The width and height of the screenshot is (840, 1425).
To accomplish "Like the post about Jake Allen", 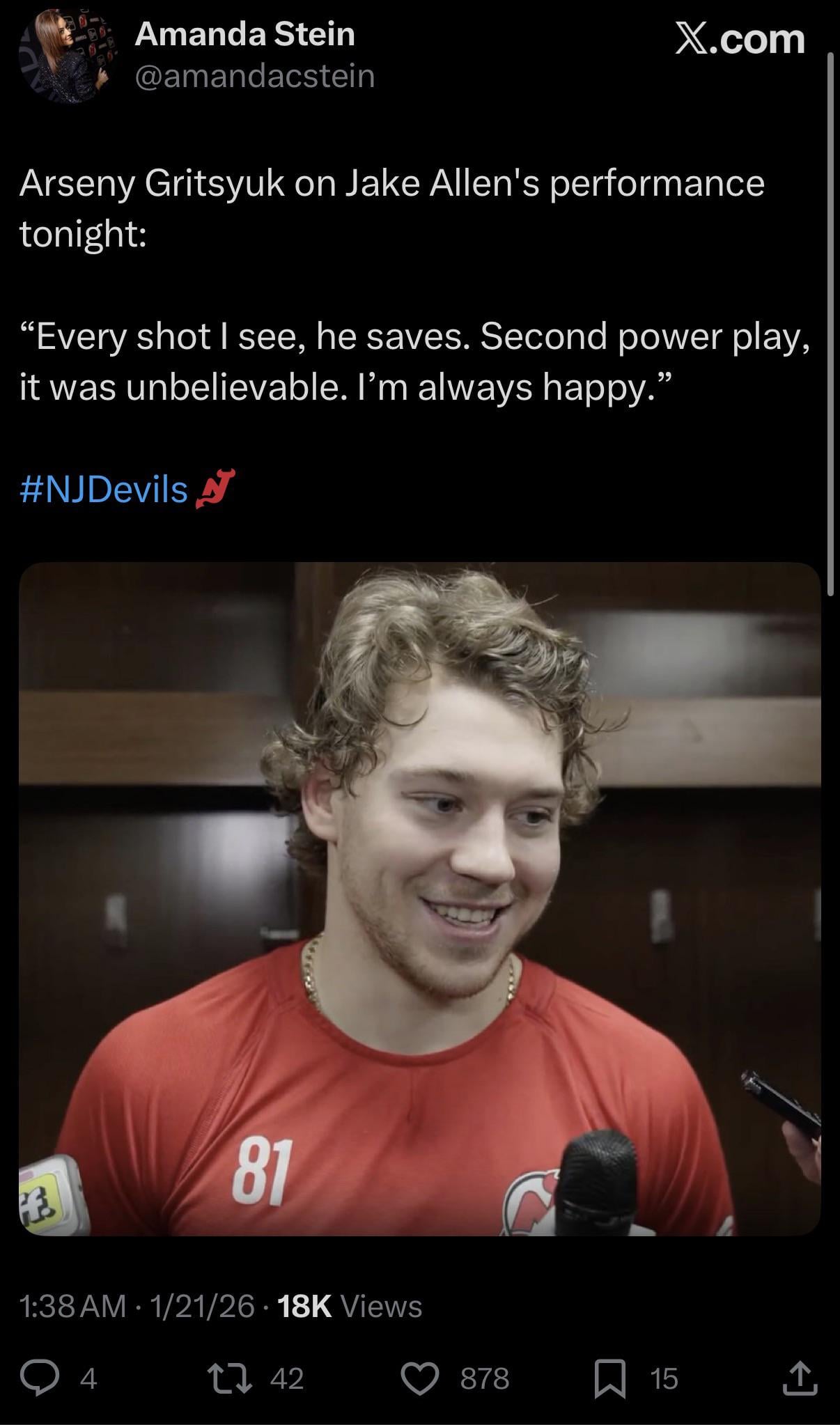I will [420, 1378].
